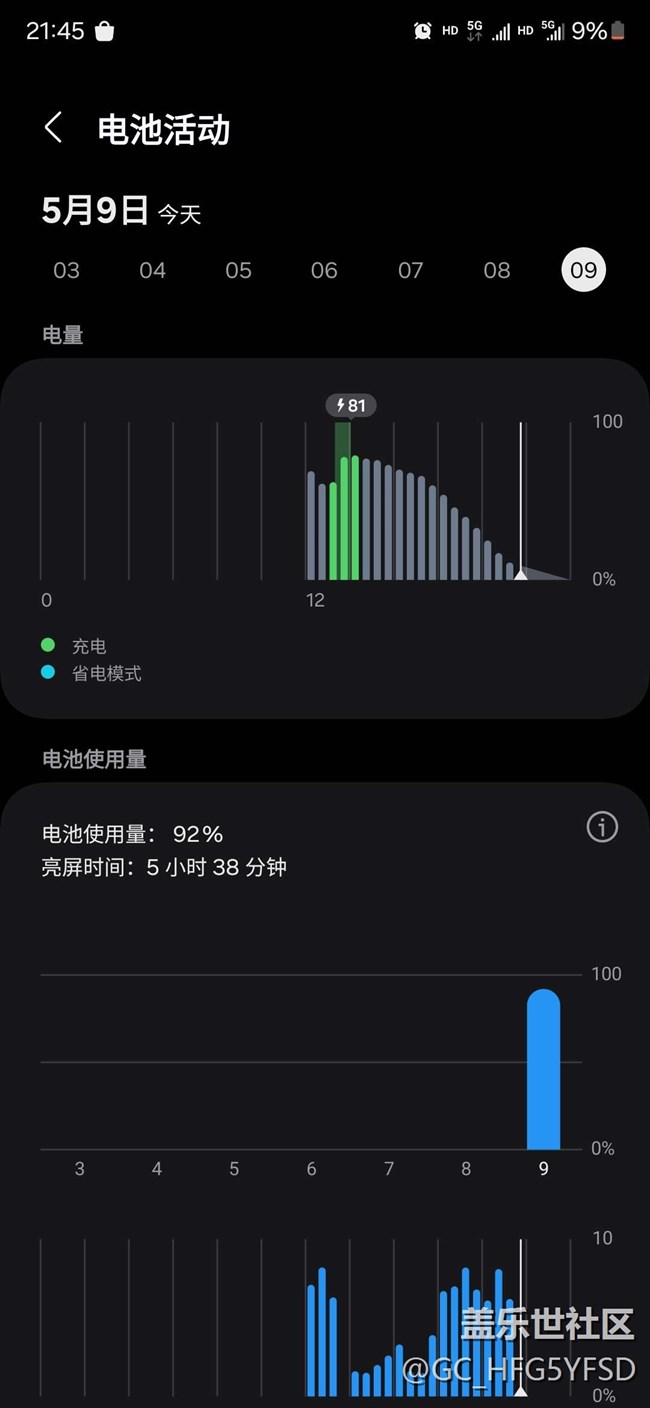Open the info icon beside 电池使用量
Viewport: 650px width, 1408px height.
click(602, 827)
